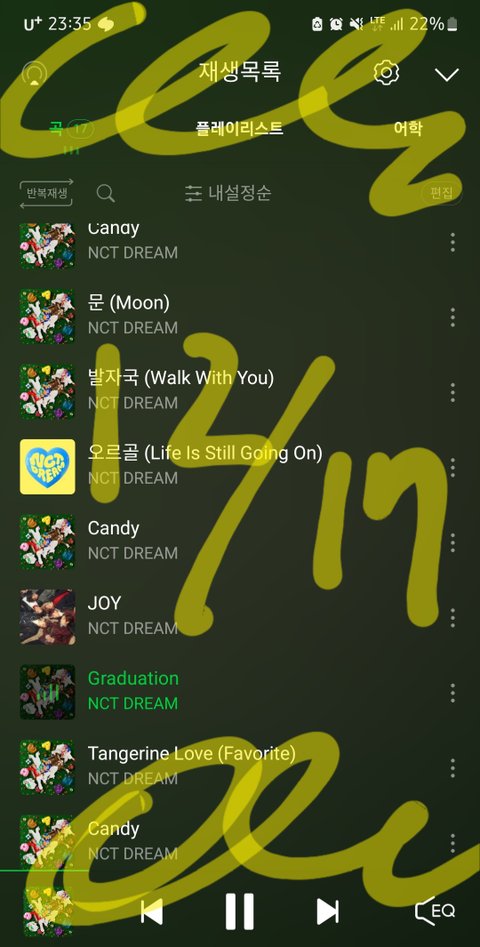Viewport: 480px width, 947px height.
Task: Skip to the previous track
Action: (x=152, y=911)
